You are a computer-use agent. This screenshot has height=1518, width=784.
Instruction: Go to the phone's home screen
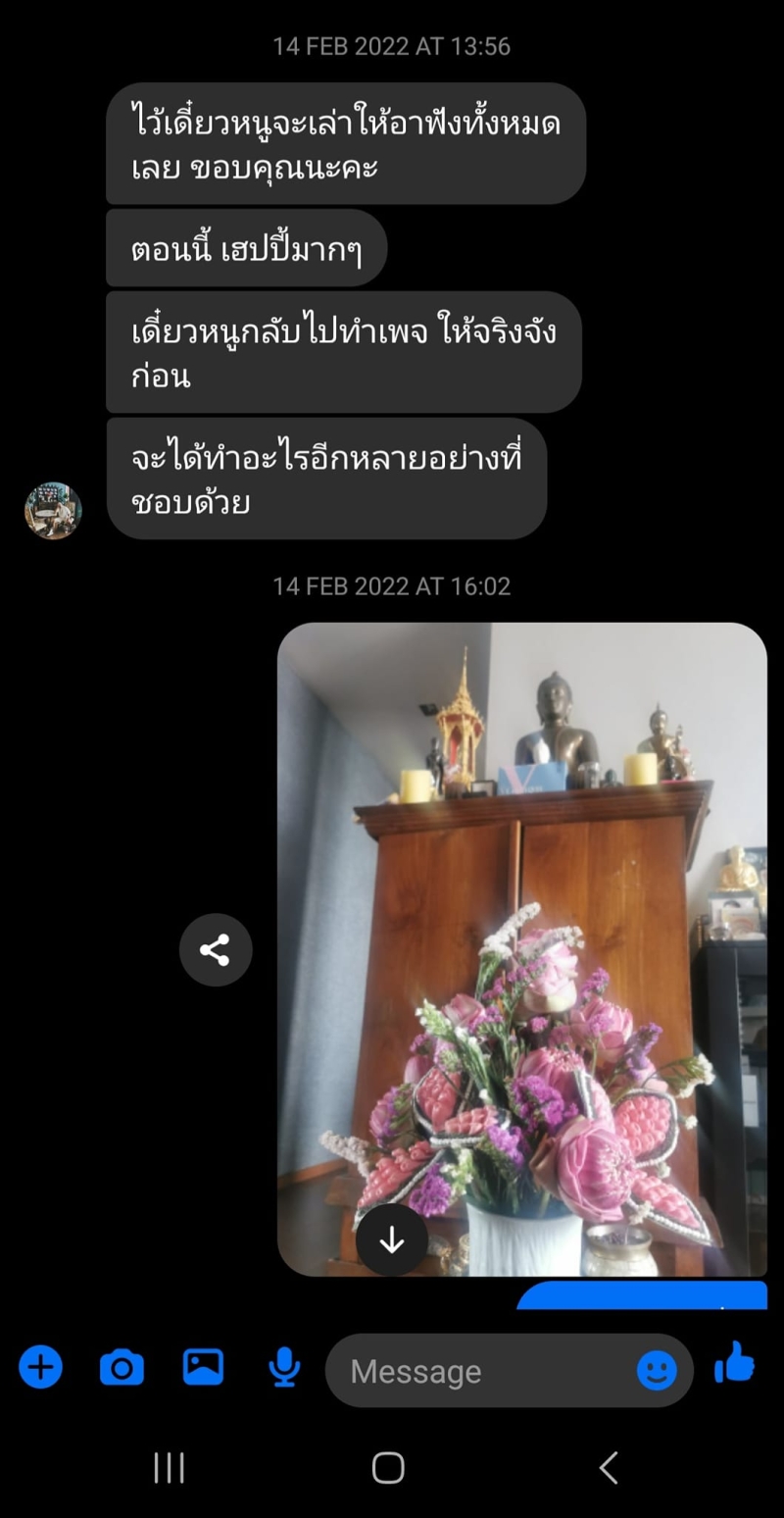coord(388,1468)
